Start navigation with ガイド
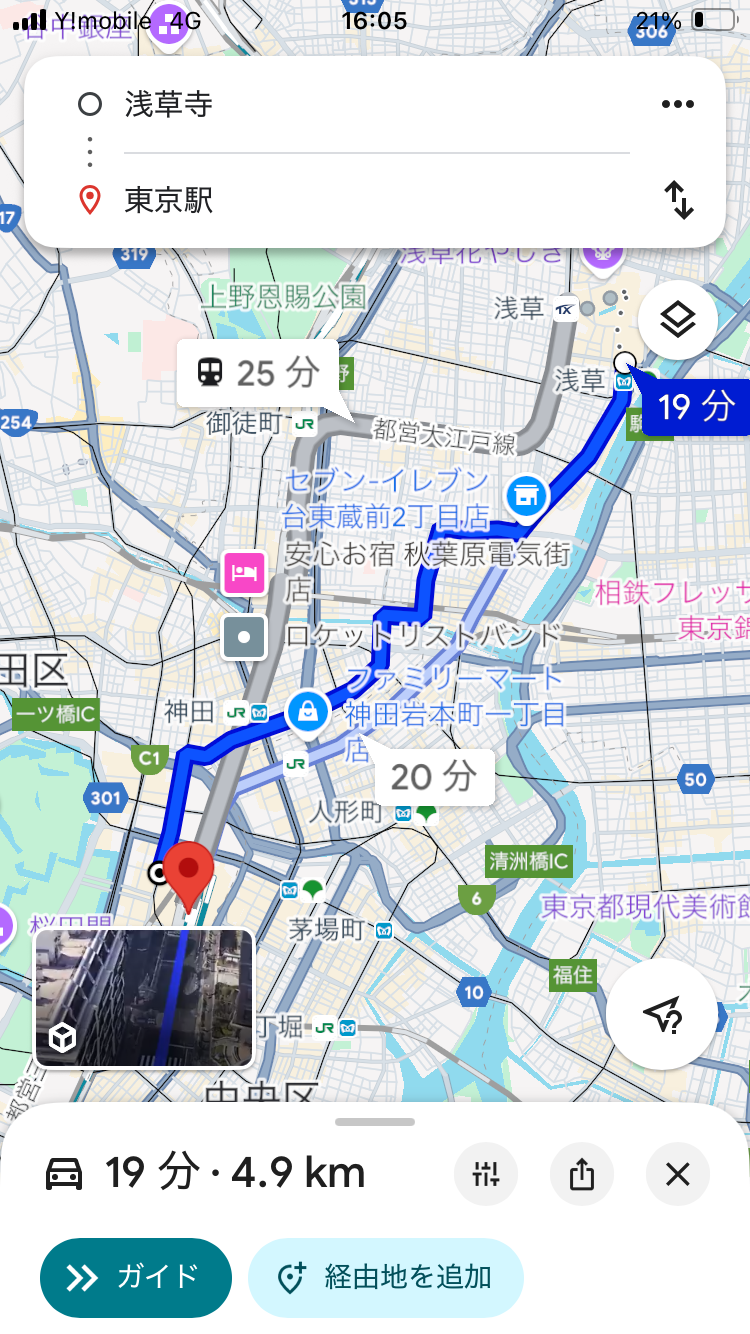 tap(136, 1277)
